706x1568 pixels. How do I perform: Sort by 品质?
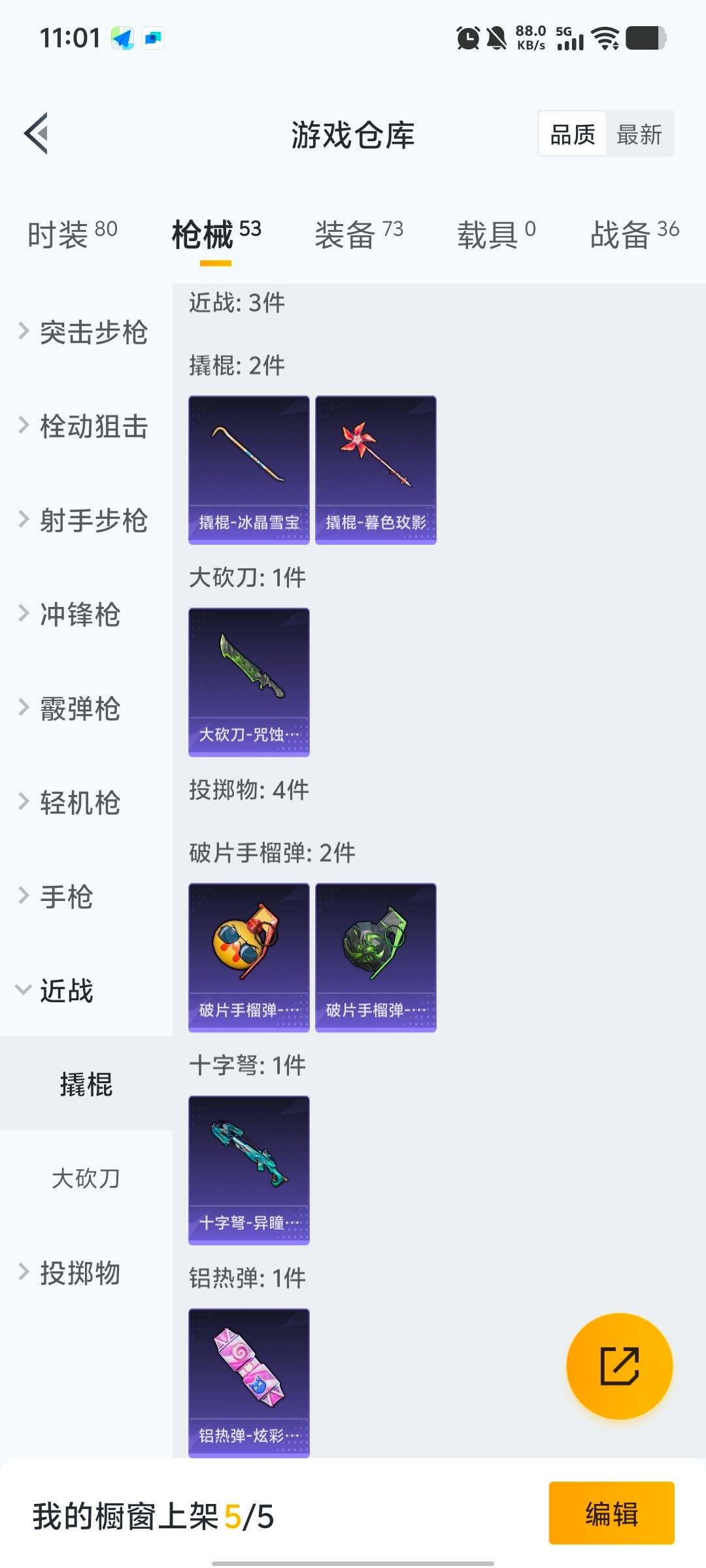[573, 135]
